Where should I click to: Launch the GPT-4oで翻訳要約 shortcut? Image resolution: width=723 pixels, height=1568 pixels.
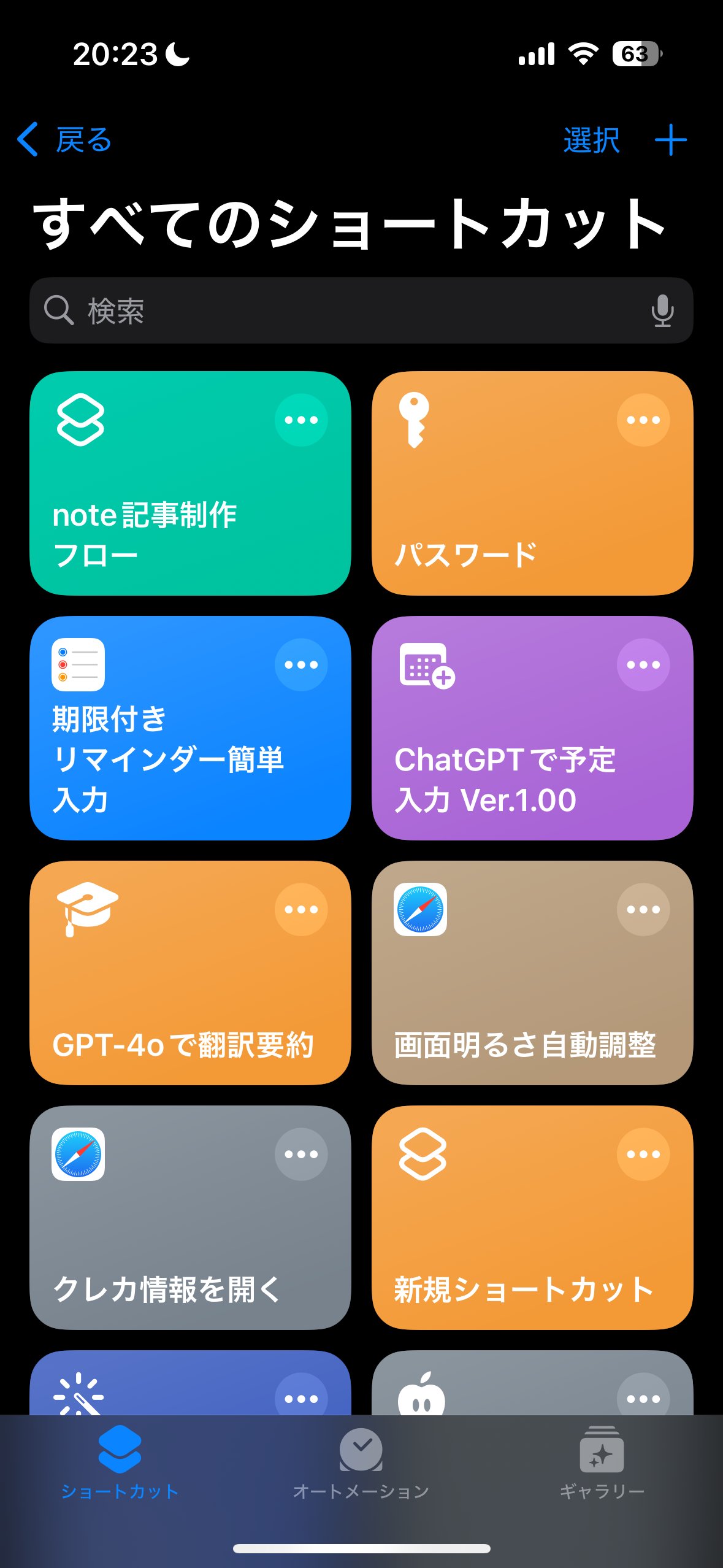coord(190,973)
